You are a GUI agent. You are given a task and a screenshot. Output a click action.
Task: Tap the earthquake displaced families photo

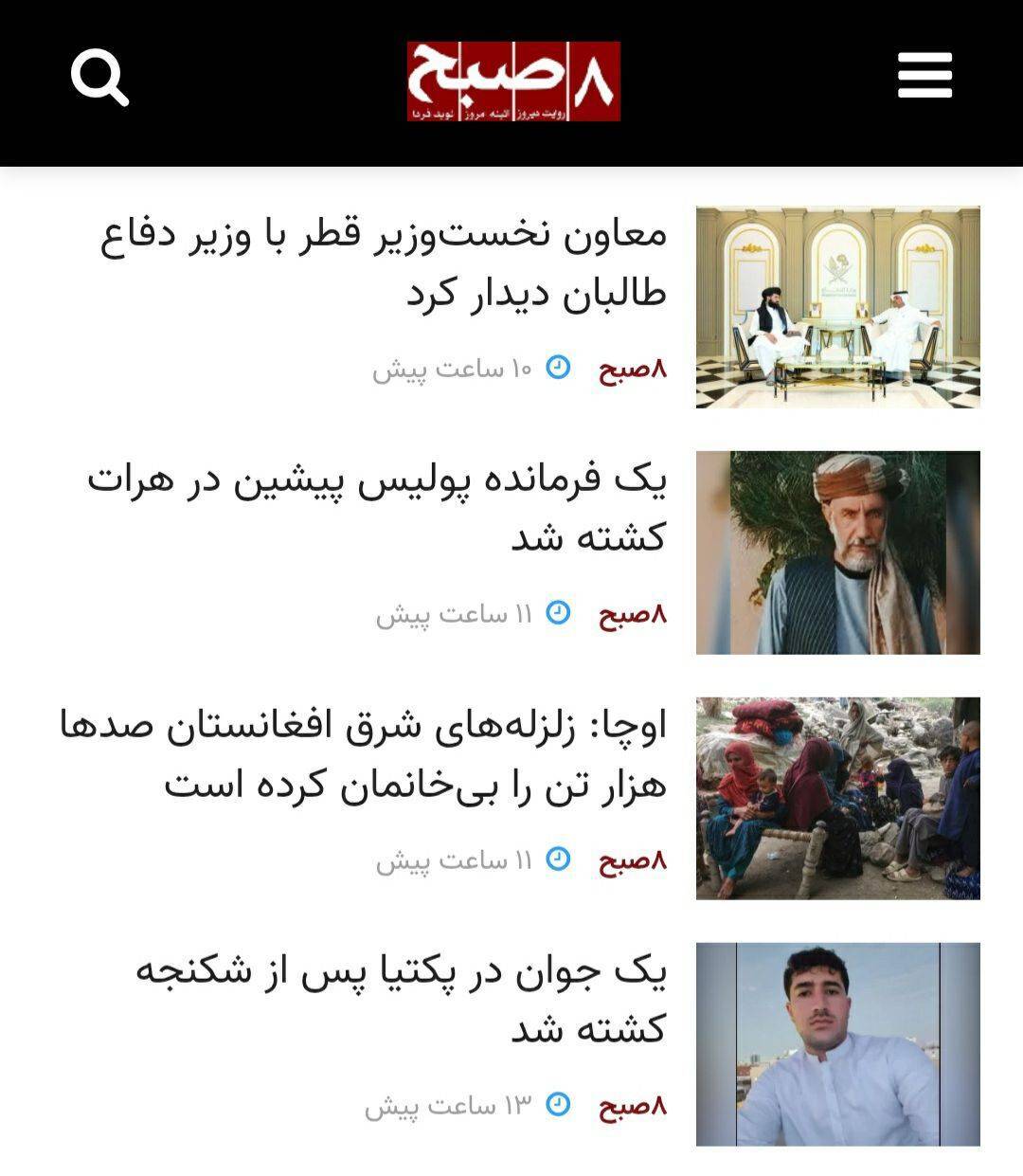point(837,798)
